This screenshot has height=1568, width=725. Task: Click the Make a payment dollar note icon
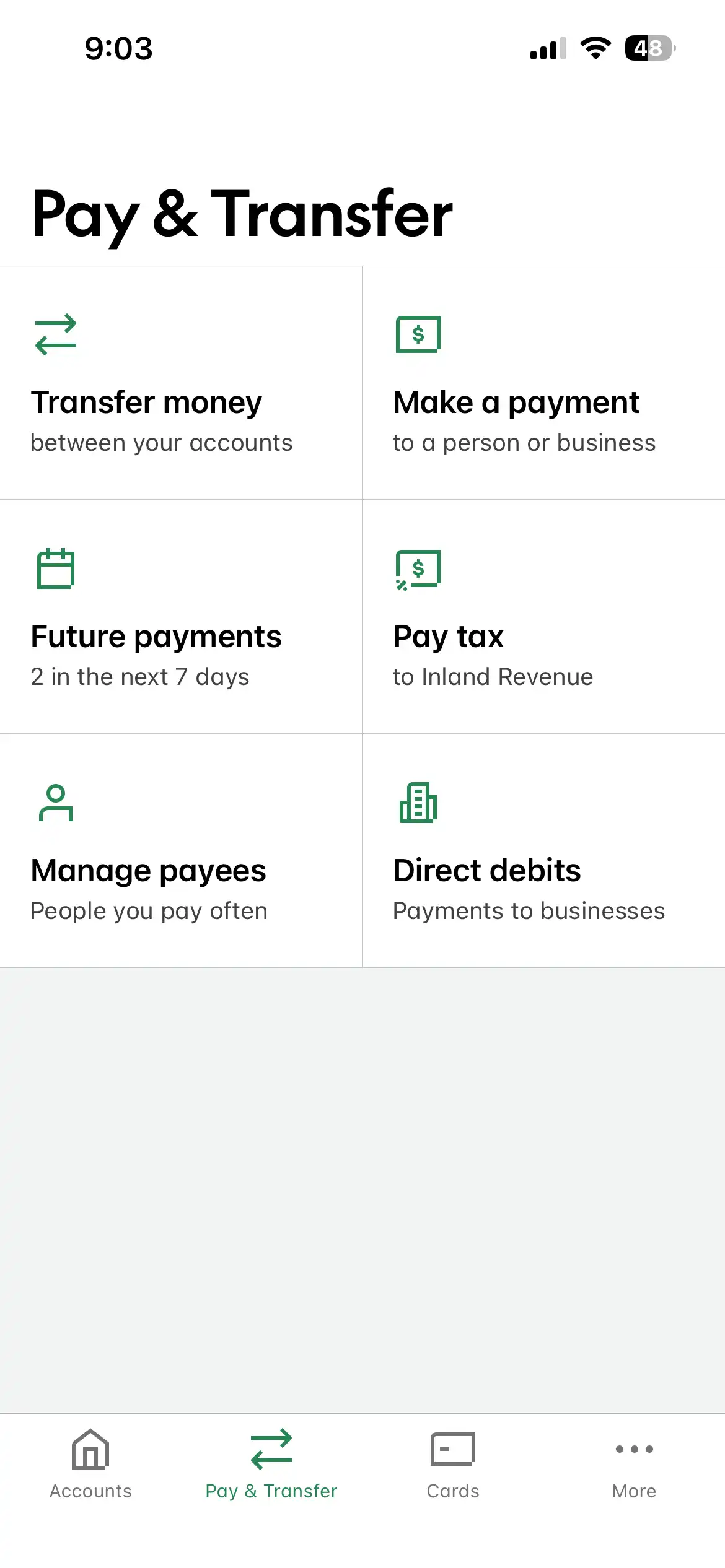(418, 334)
